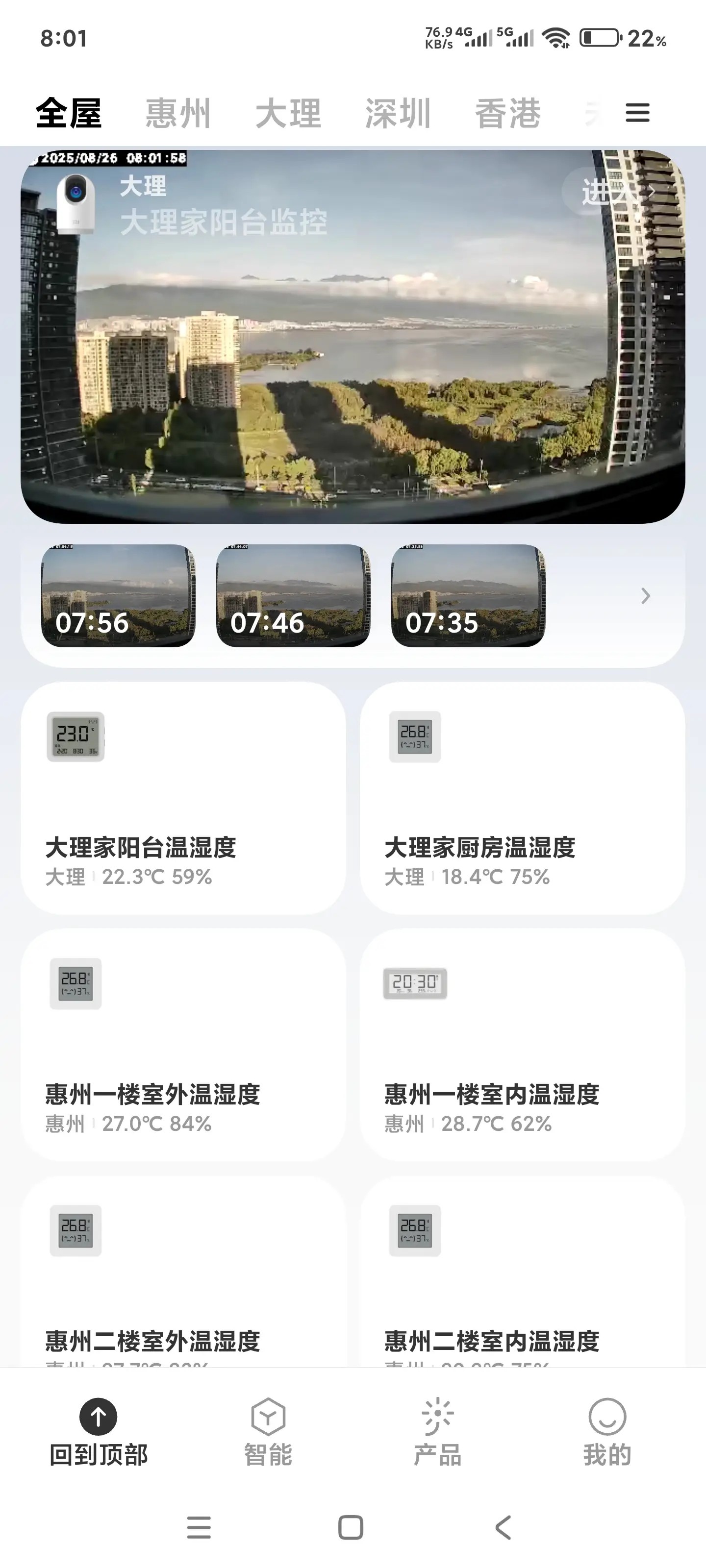Switch to the 大理 tab
The height and width of the screenshot is (1568, 706).
[288, 113]
